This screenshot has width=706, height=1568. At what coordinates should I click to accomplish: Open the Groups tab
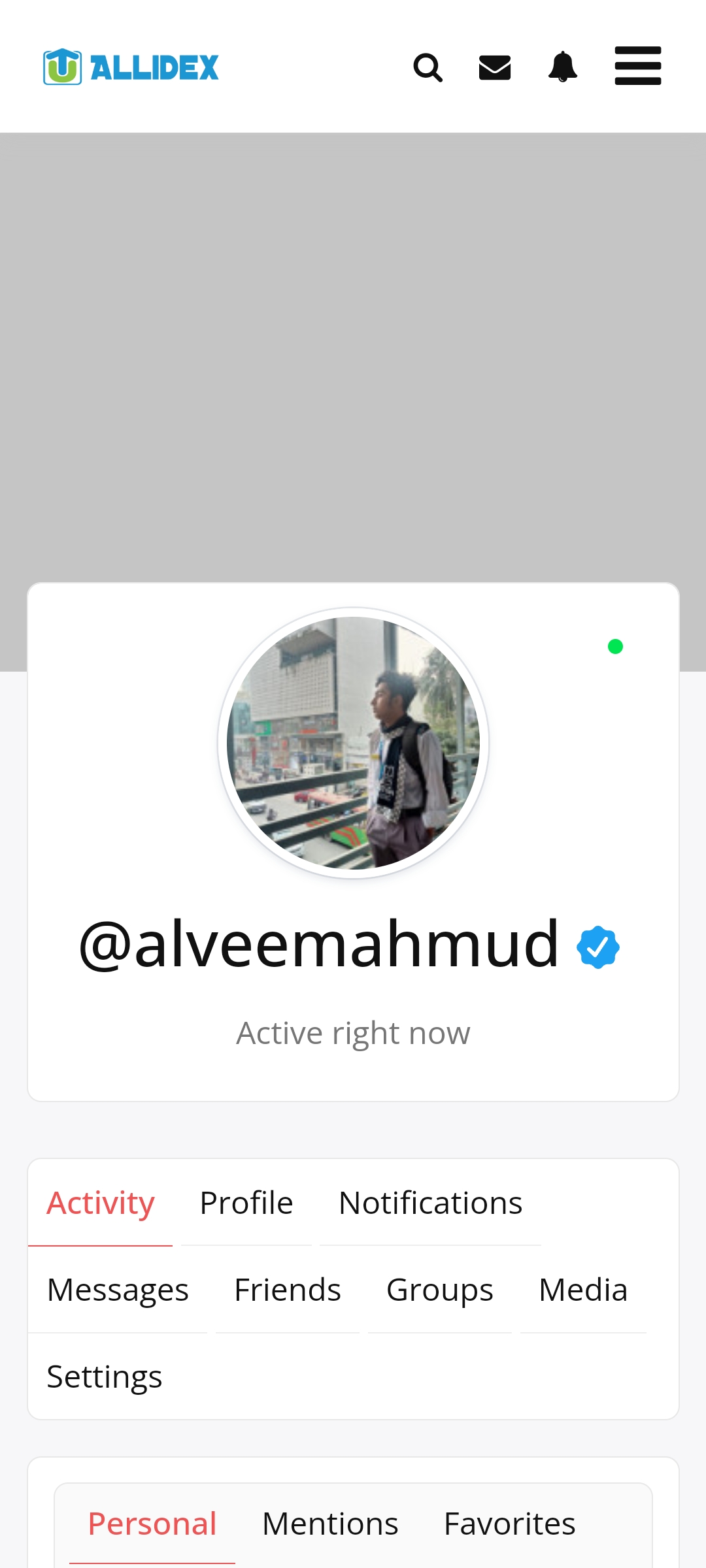(440, 1290)
